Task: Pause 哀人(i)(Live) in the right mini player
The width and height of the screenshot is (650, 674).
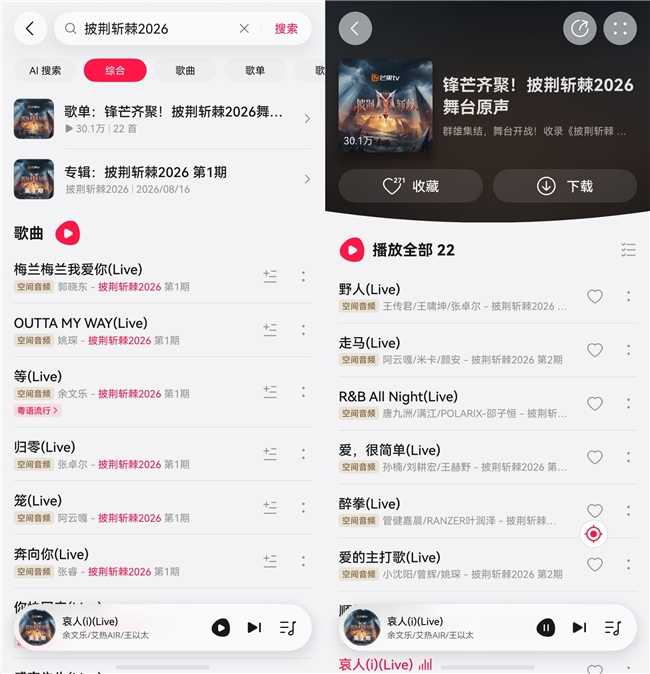Action: click(x=546, y=628)
